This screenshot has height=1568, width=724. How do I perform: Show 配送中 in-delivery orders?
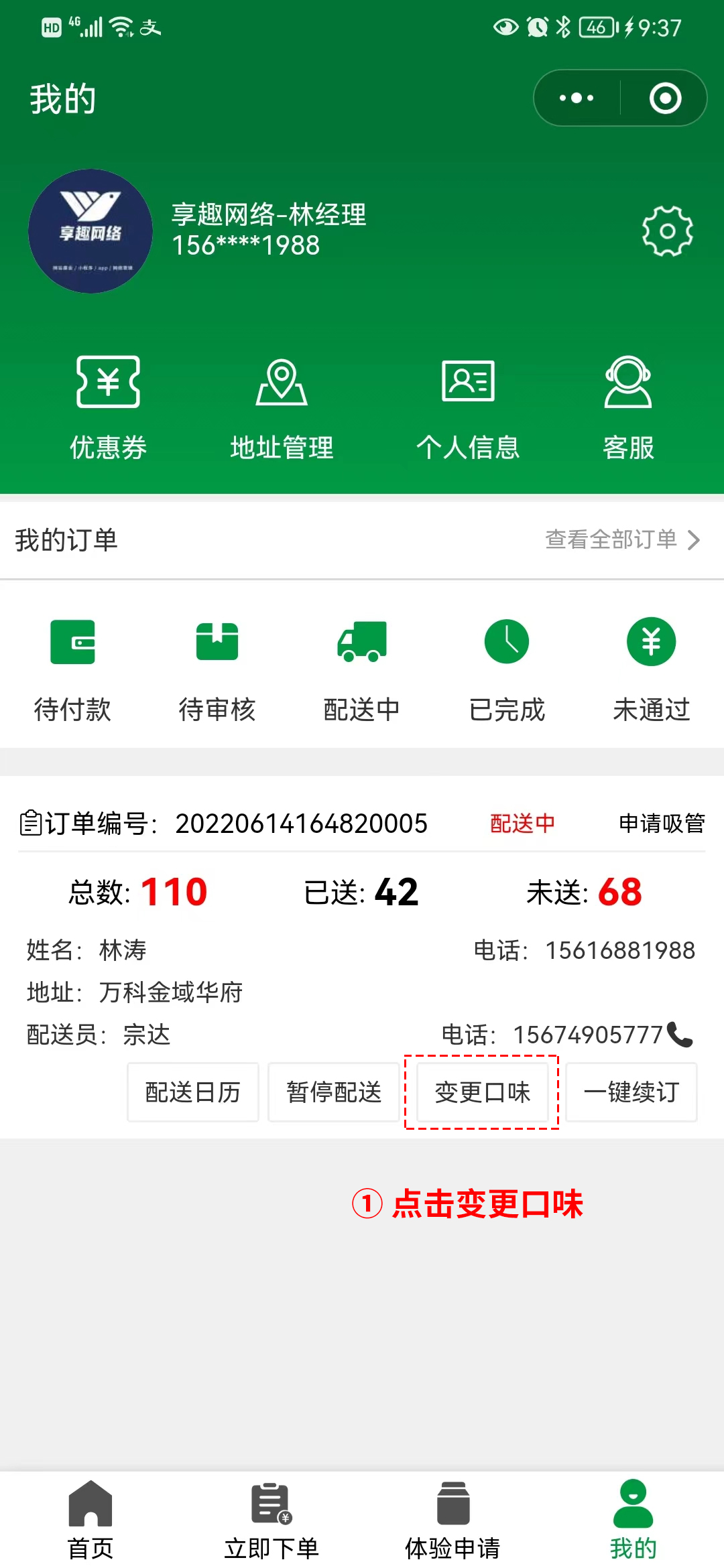click(x=362, y=669)
